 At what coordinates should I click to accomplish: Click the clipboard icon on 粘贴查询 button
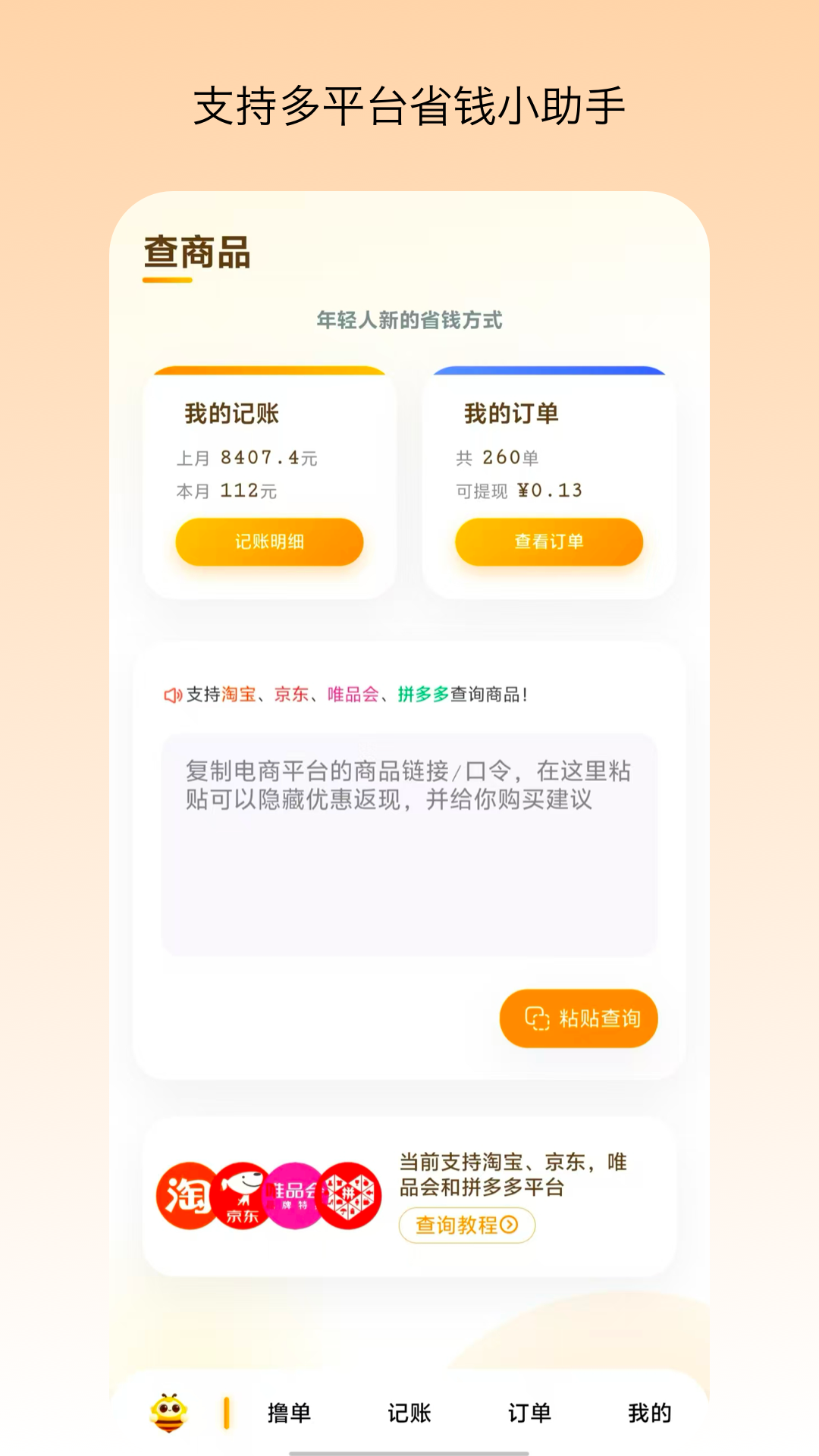click(535, 1019)
